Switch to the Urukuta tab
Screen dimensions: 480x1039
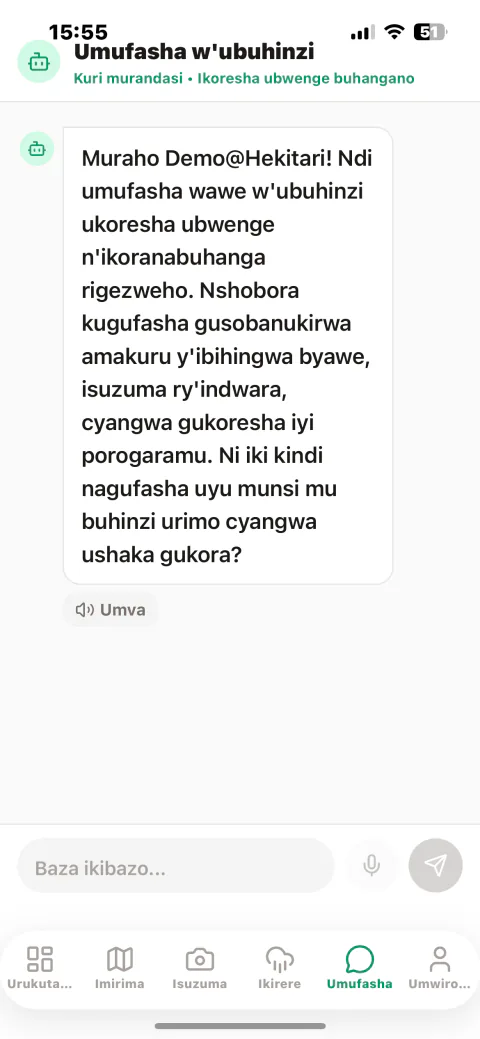(x=40, y=969)
